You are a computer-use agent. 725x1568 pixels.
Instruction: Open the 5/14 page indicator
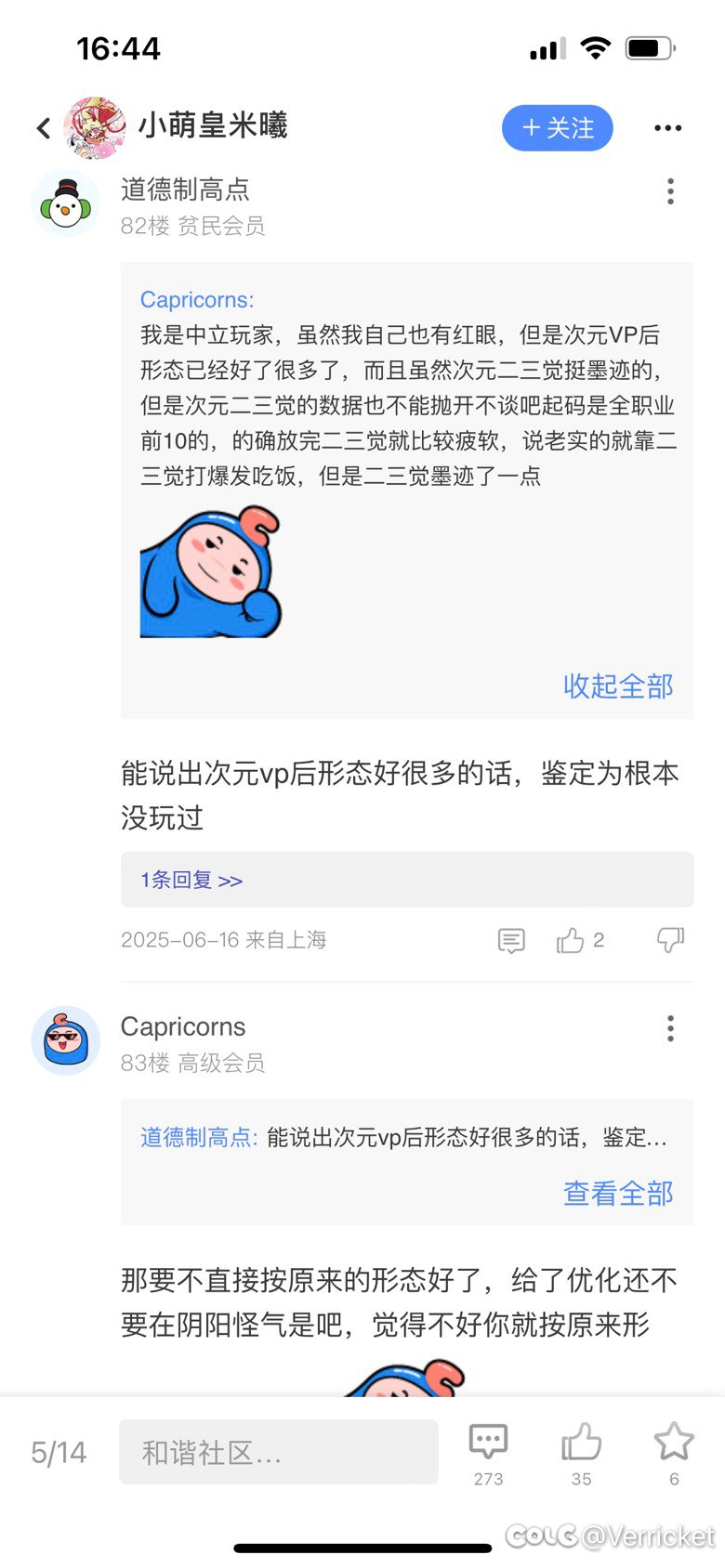point(59,1453)
